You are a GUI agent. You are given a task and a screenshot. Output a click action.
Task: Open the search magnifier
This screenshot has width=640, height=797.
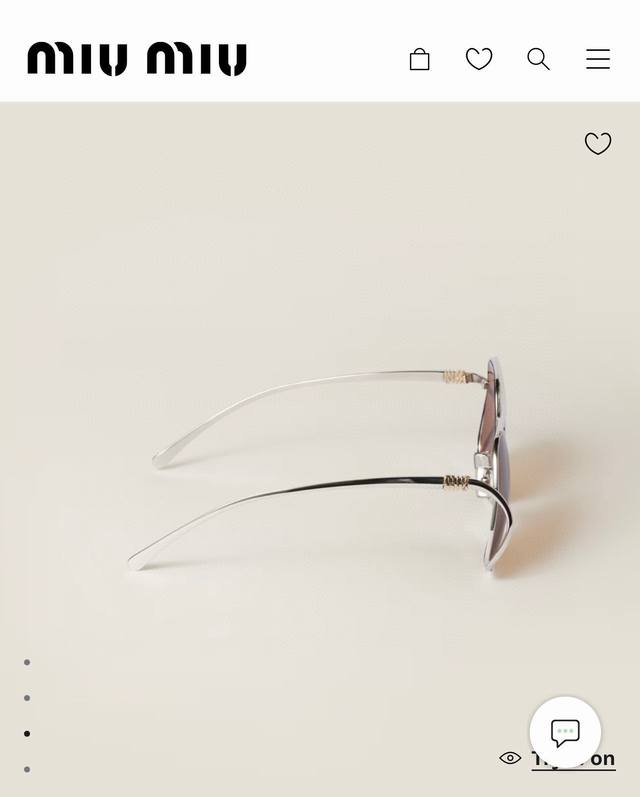pos(538,59)
